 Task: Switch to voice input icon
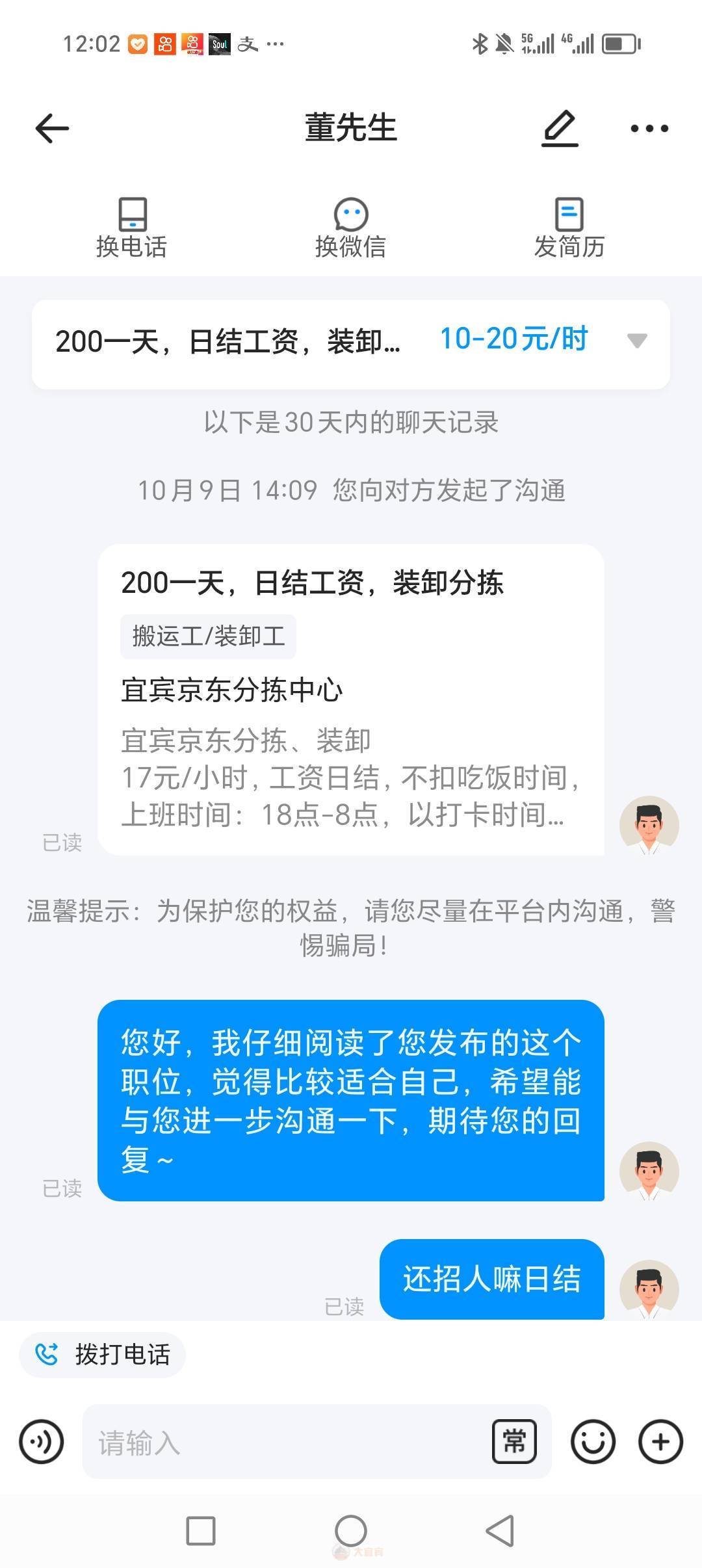tap(42, 1442)
